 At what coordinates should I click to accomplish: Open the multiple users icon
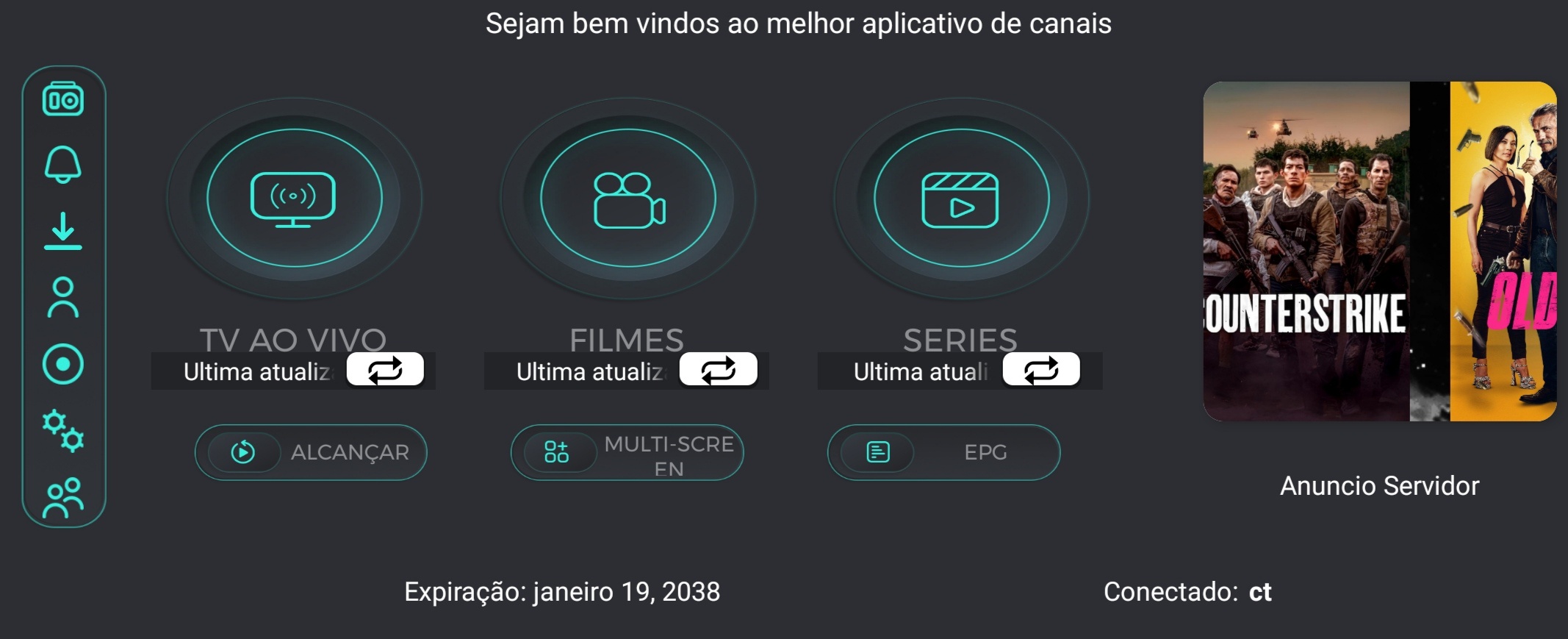click(63, 498)
